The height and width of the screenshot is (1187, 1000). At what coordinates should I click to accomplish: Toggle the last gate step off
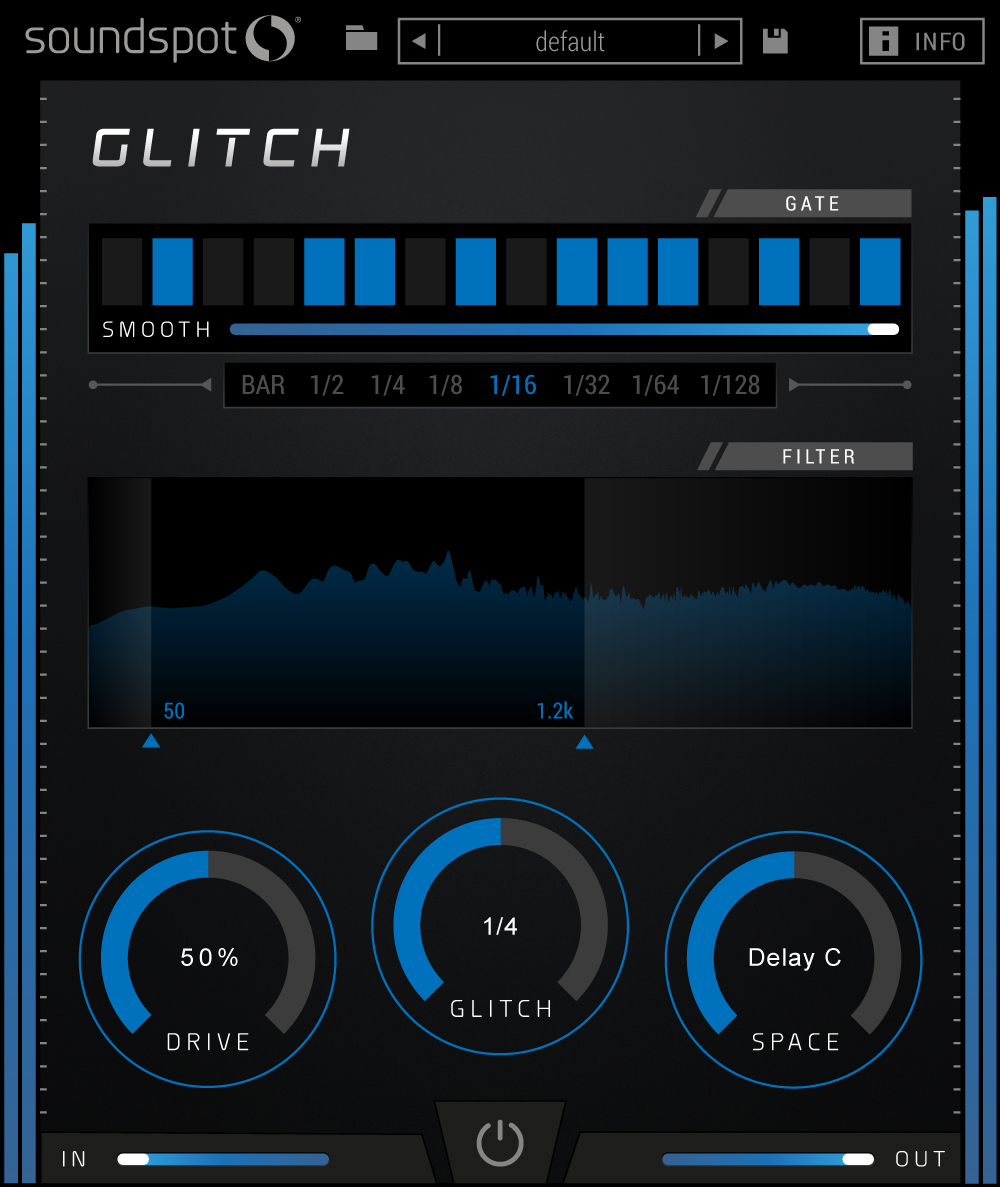(880, 271)
